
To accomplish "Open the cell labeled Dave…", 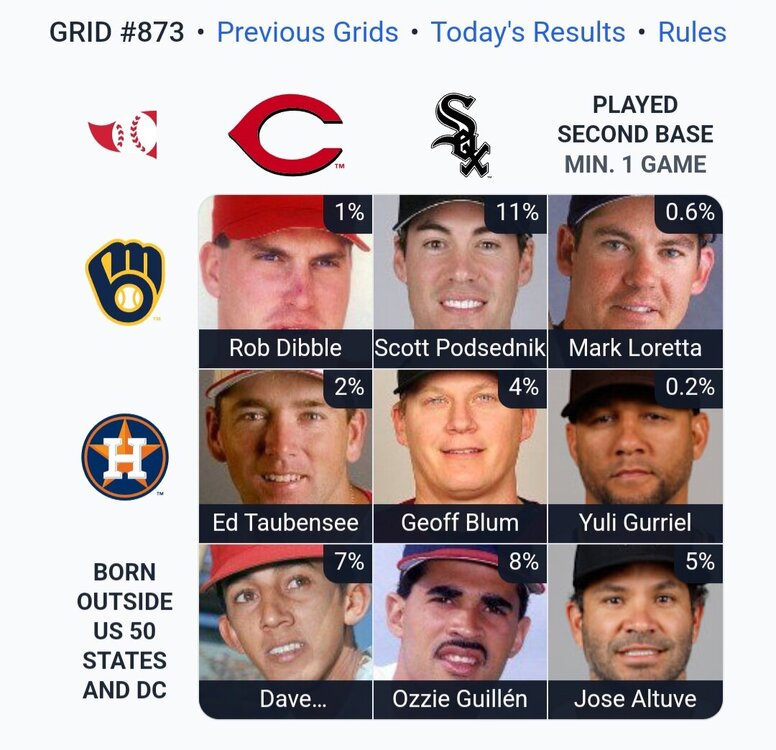I will pyautogui.click(x=285, y=631).
